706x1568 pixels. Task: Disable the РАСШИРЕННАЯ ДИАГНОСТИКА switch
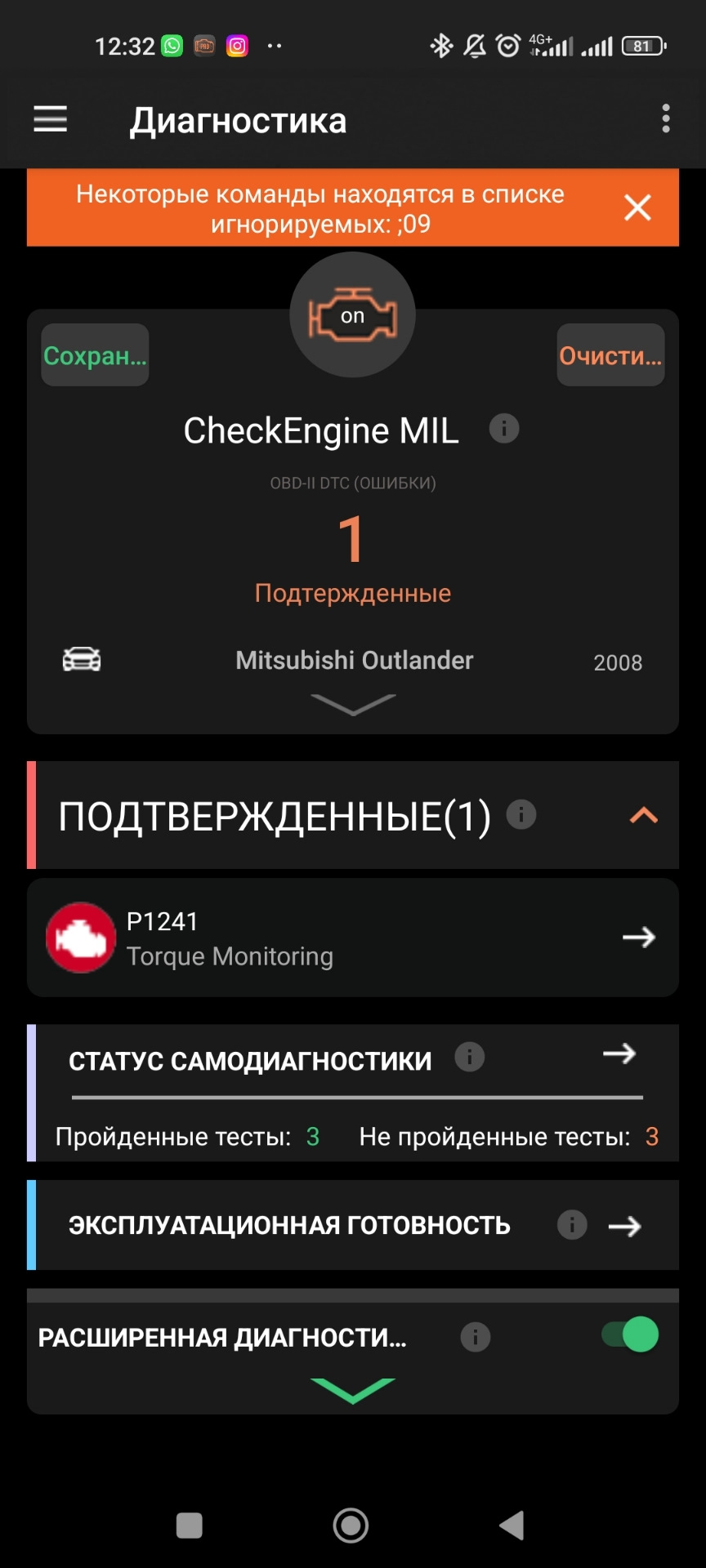coord(630,1335)
